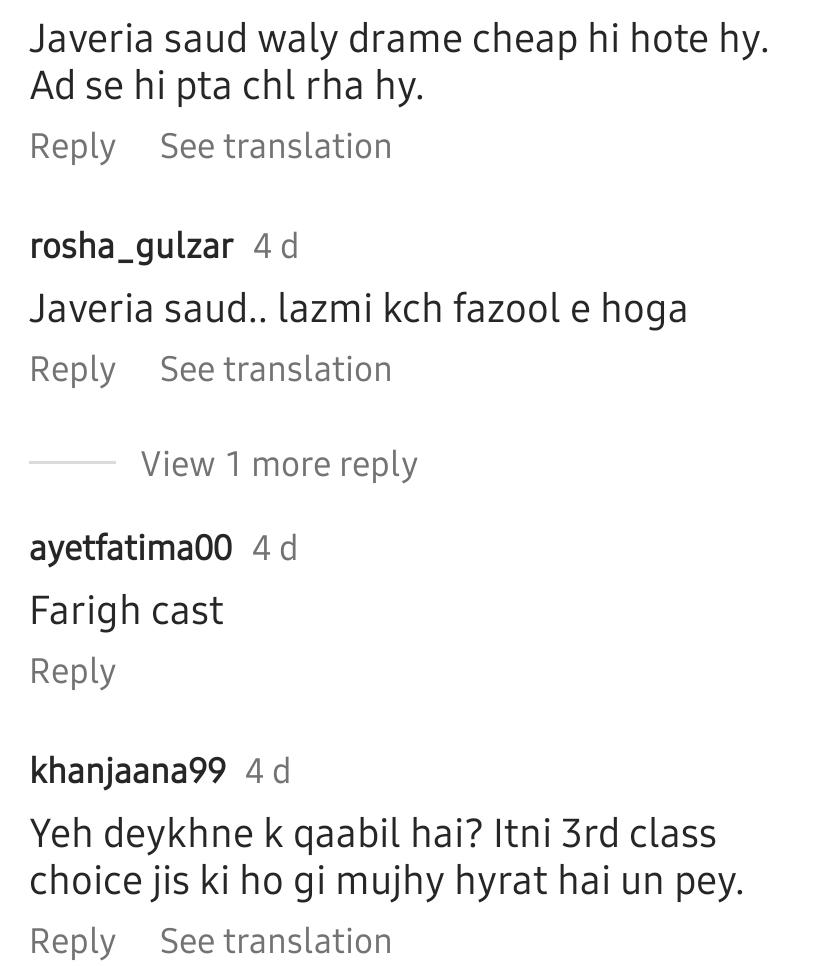The width and height of the screenshot is (820, 966).
Task: Open ayetfatima00's profile
Action: coord(131,548)
